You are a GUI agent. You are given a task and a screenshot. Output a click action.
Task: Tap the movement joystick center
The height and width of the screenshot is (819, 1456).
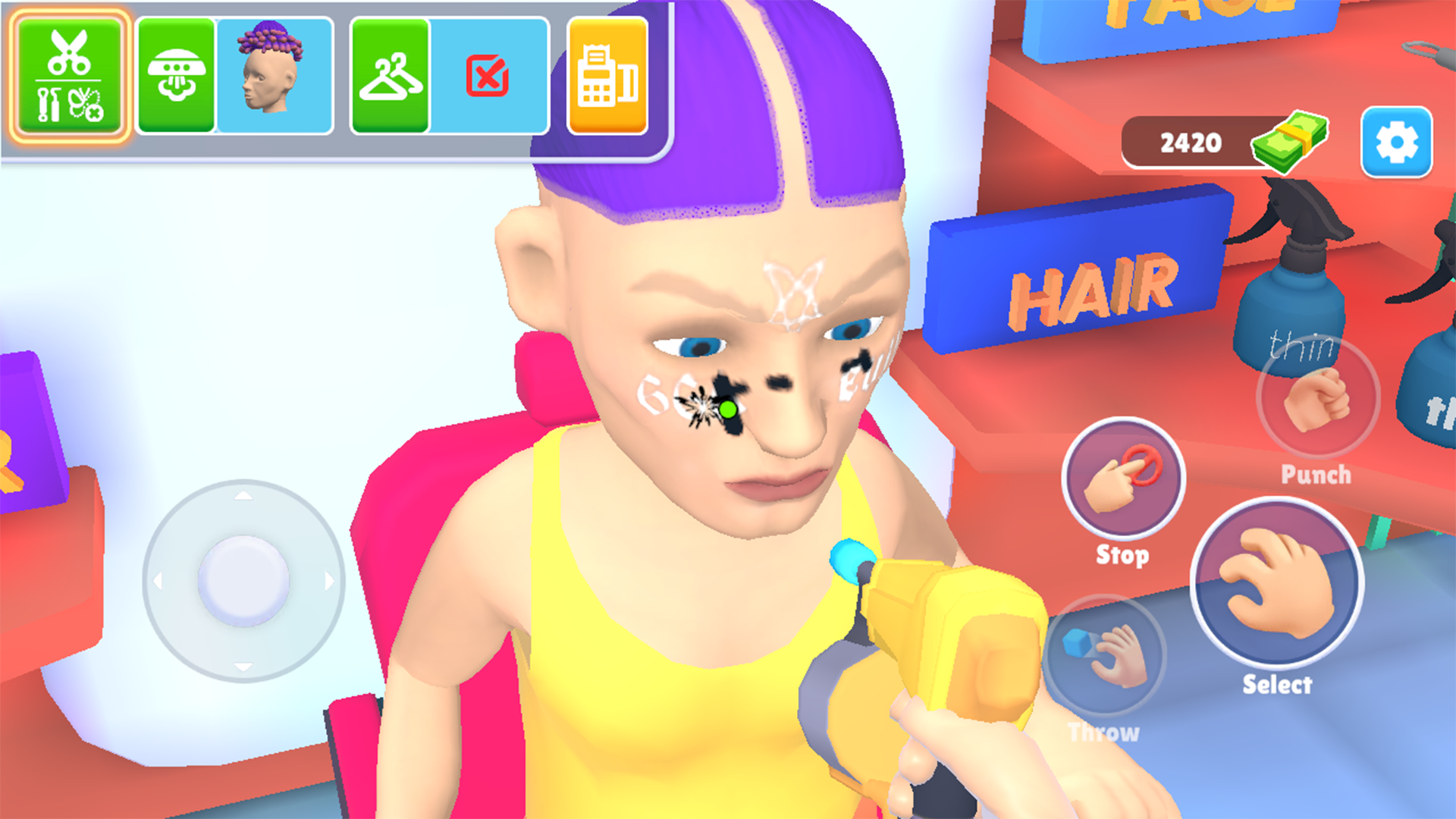tap(243, 581)
